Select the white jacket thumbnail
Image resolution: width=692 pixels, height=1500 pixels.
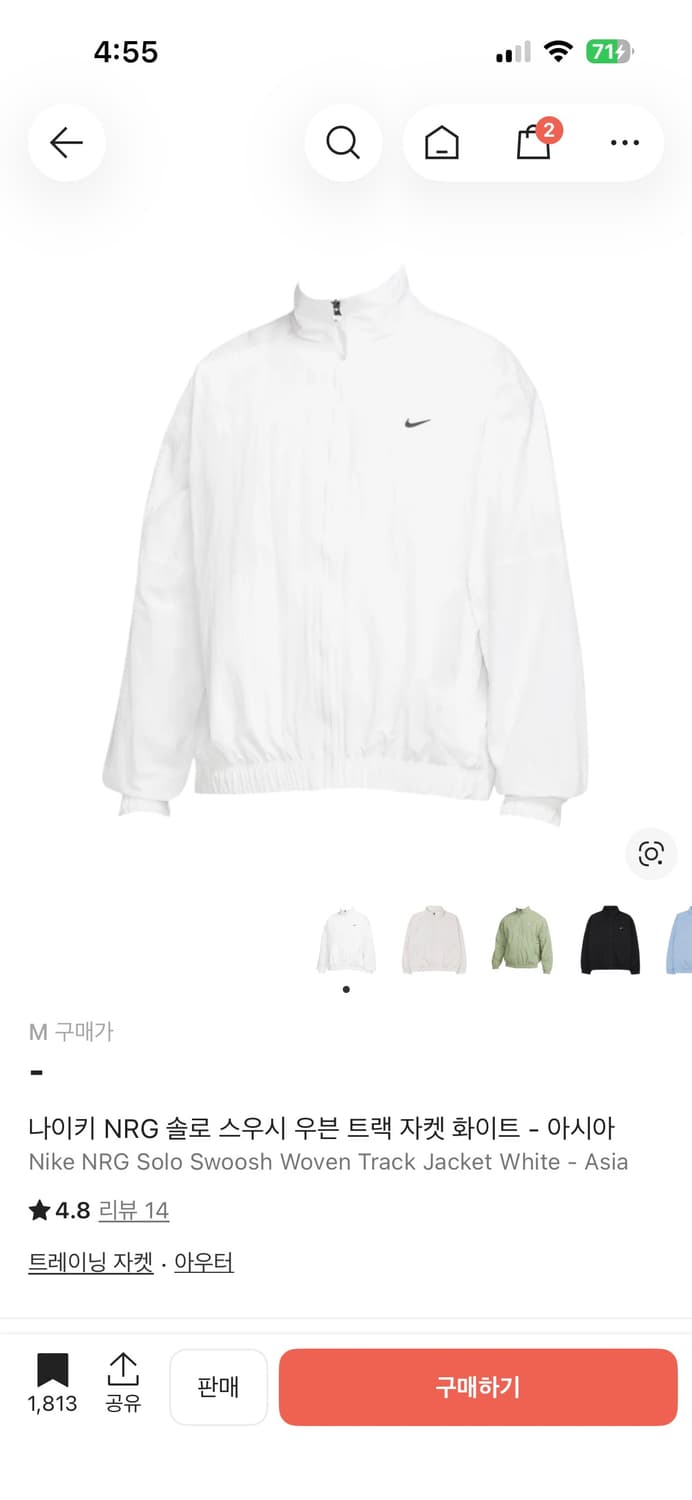click(x=346, y=940)
